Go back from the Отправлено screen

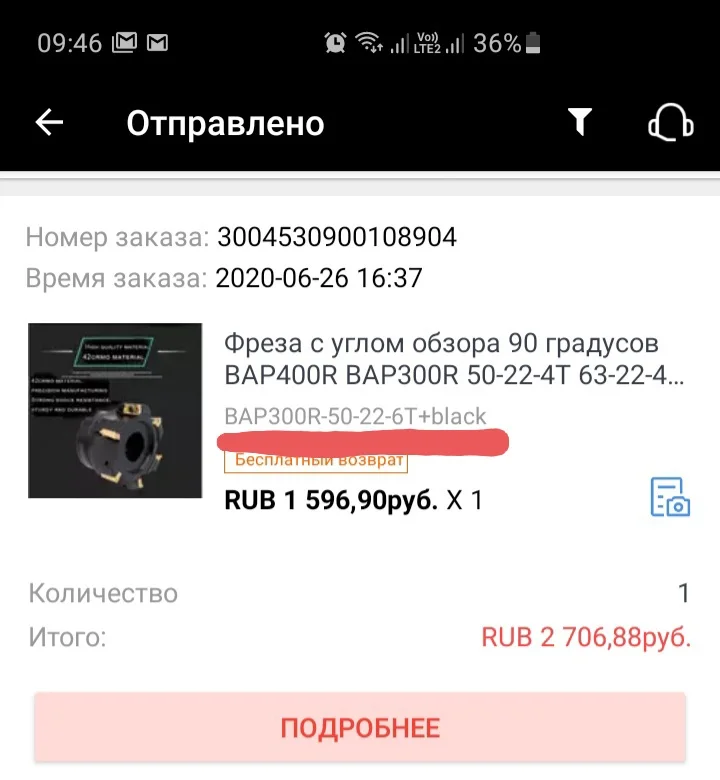click(49, 123)
